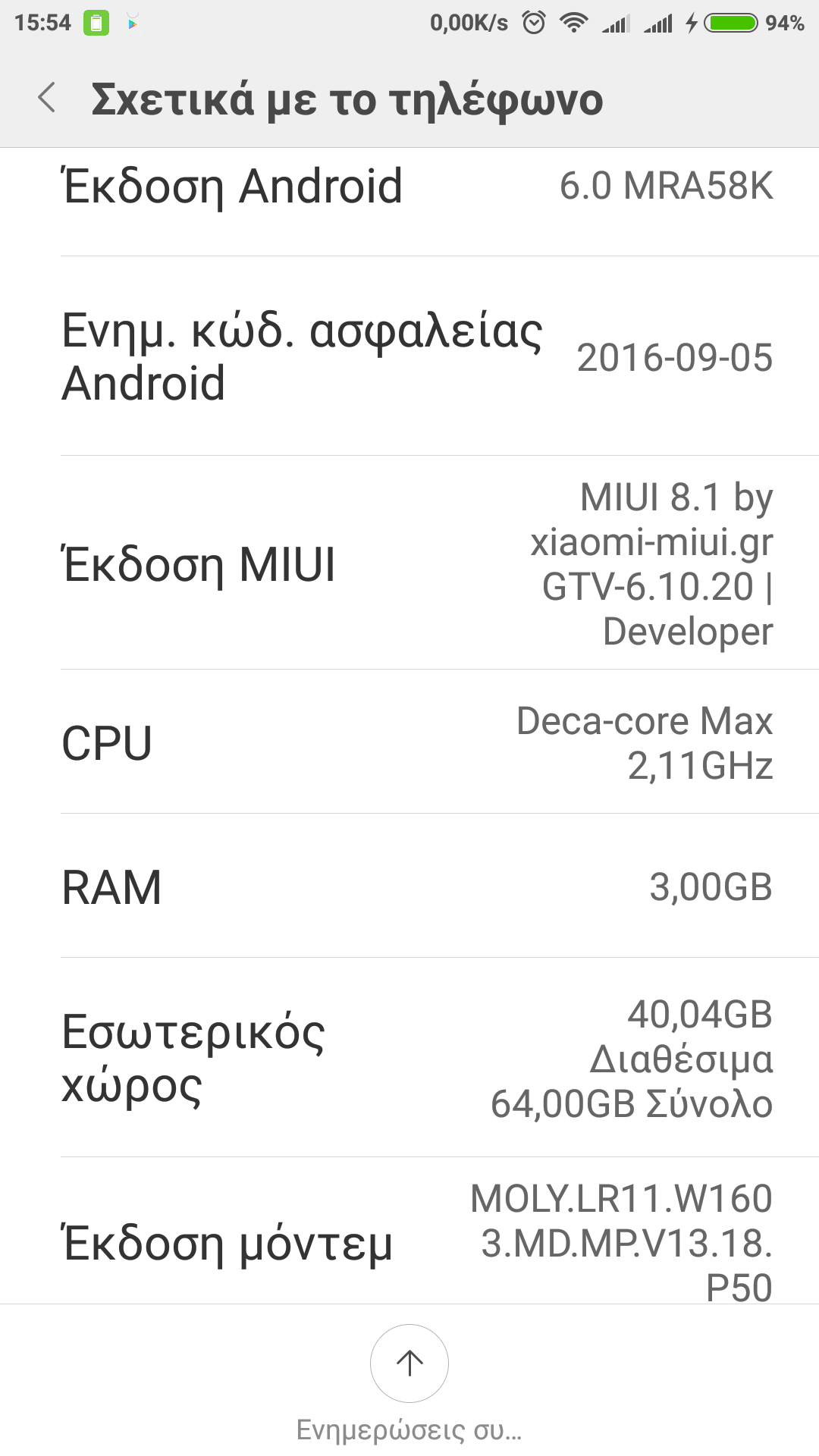
Task: Go back from Σχετικά με το τηλέφωνο
Action: (47, 99)
